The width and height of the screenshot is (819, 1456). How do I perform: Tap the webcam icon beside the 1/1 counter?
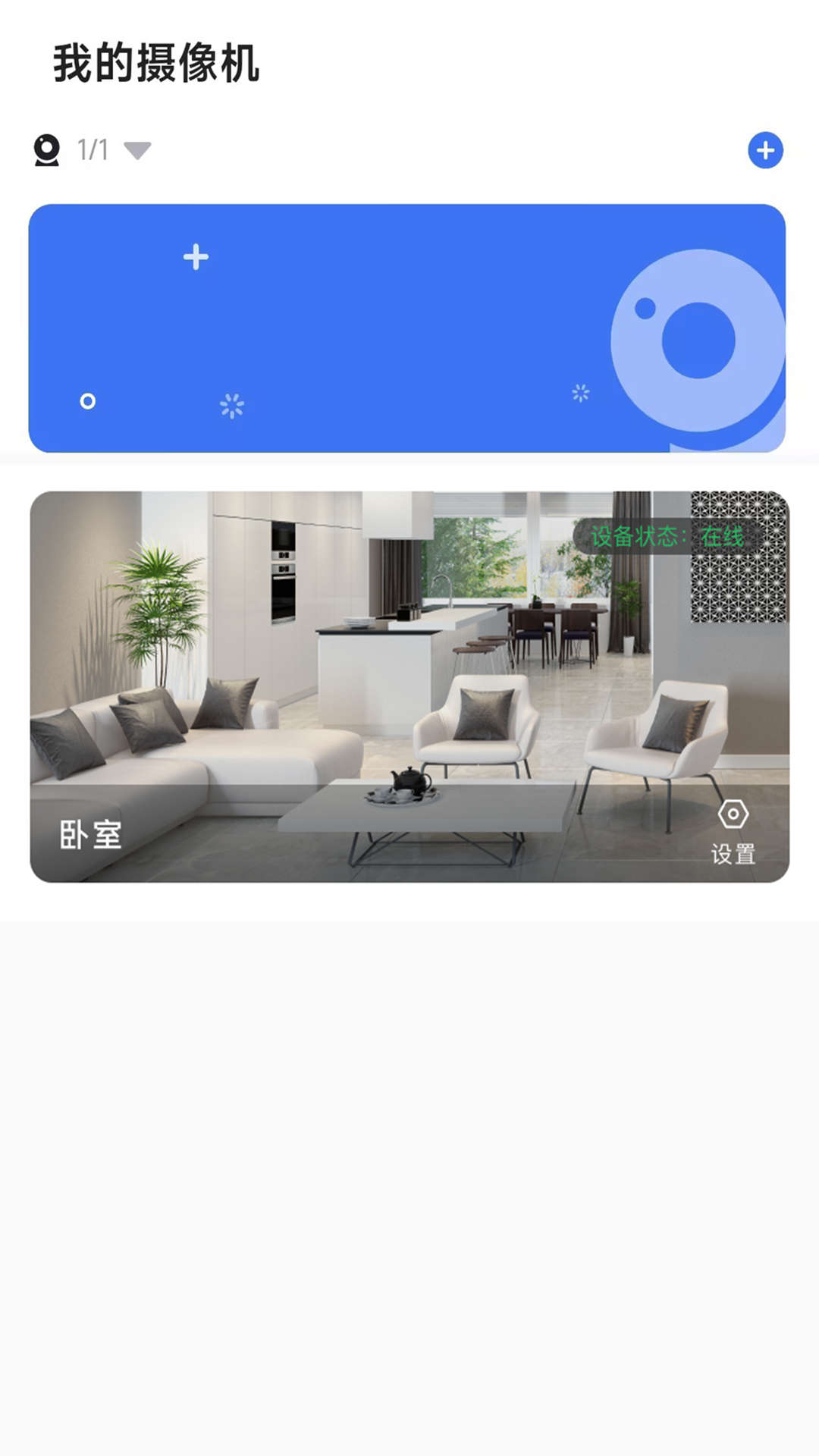[x=47, y=149]
